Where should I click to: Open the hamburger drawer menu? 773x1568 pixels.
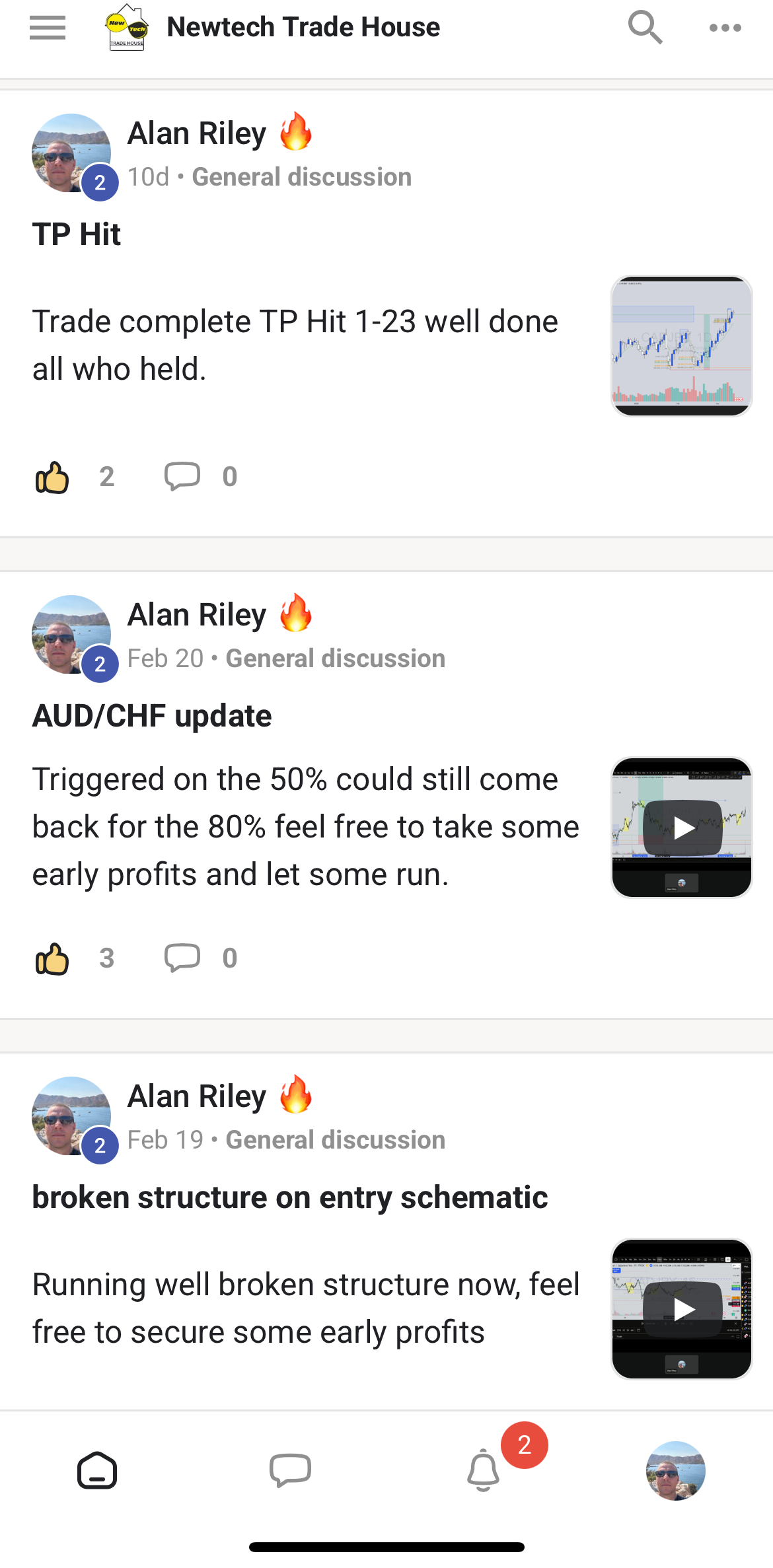48,28
